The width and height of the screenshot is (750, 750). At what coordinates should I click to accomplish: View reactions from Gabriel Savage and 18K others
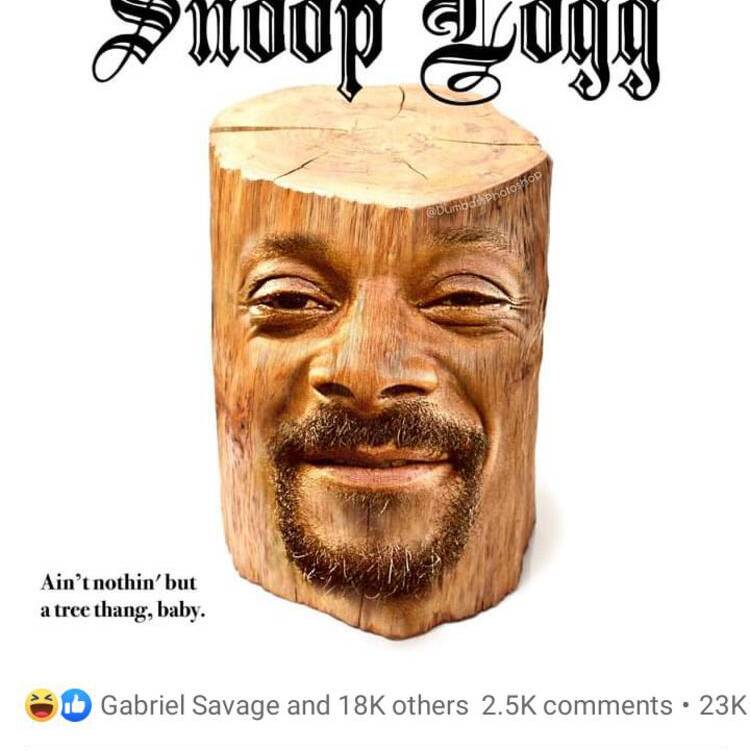(283, 705)
